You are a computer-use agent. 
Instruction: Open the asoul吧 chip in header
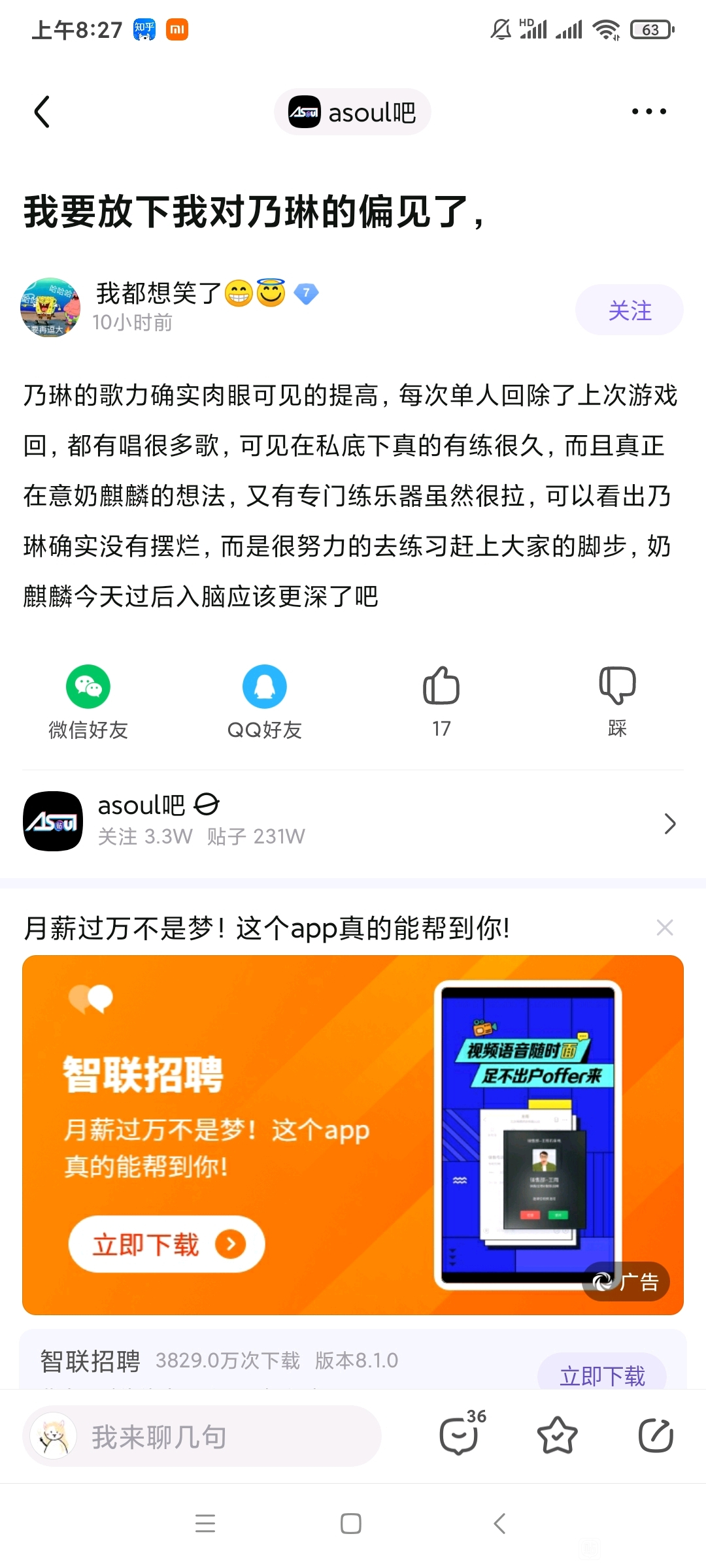pos(352,112)
